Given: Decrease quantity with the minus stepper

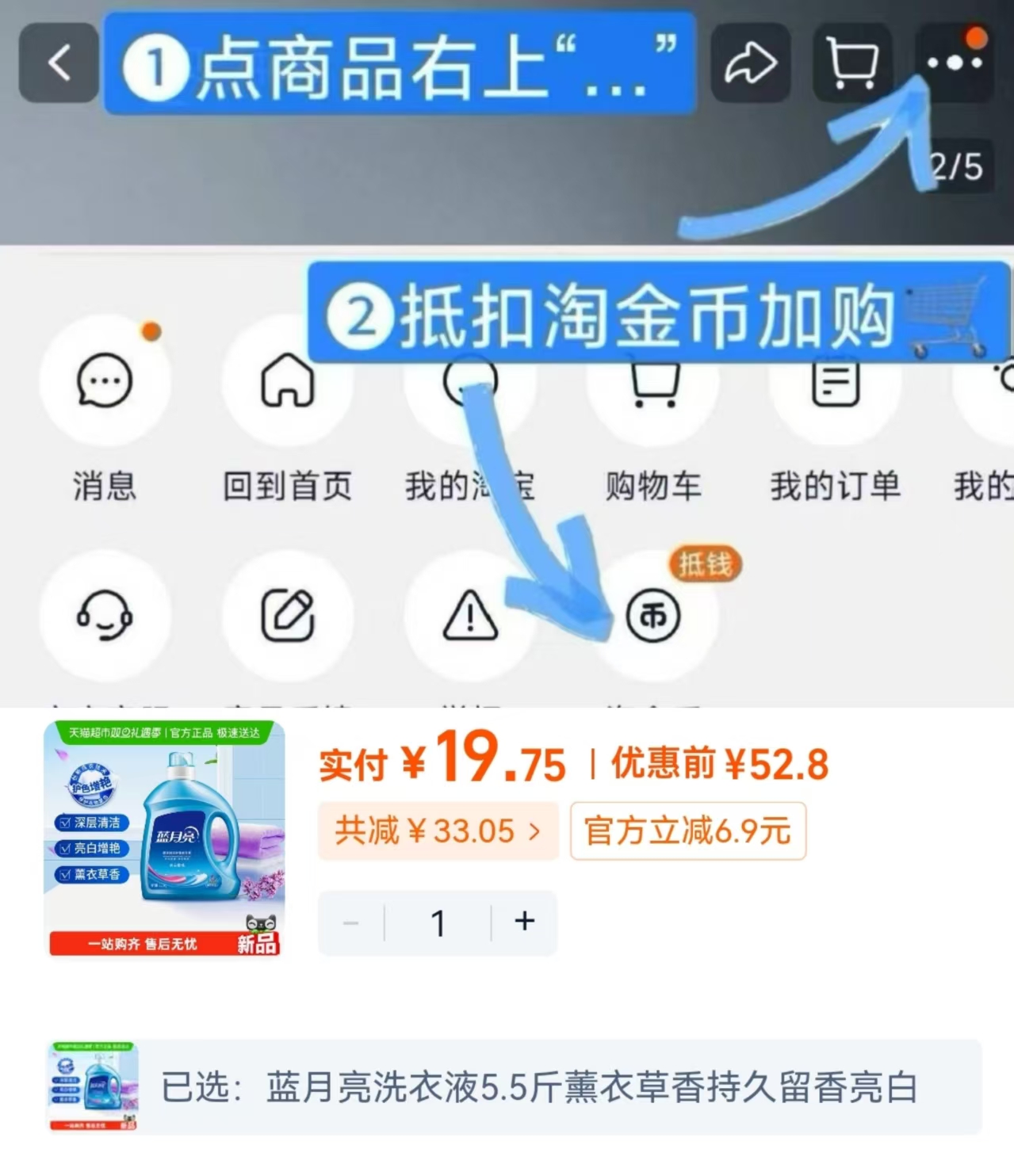Looking at the screenshot, I should [x=353, y=921].
